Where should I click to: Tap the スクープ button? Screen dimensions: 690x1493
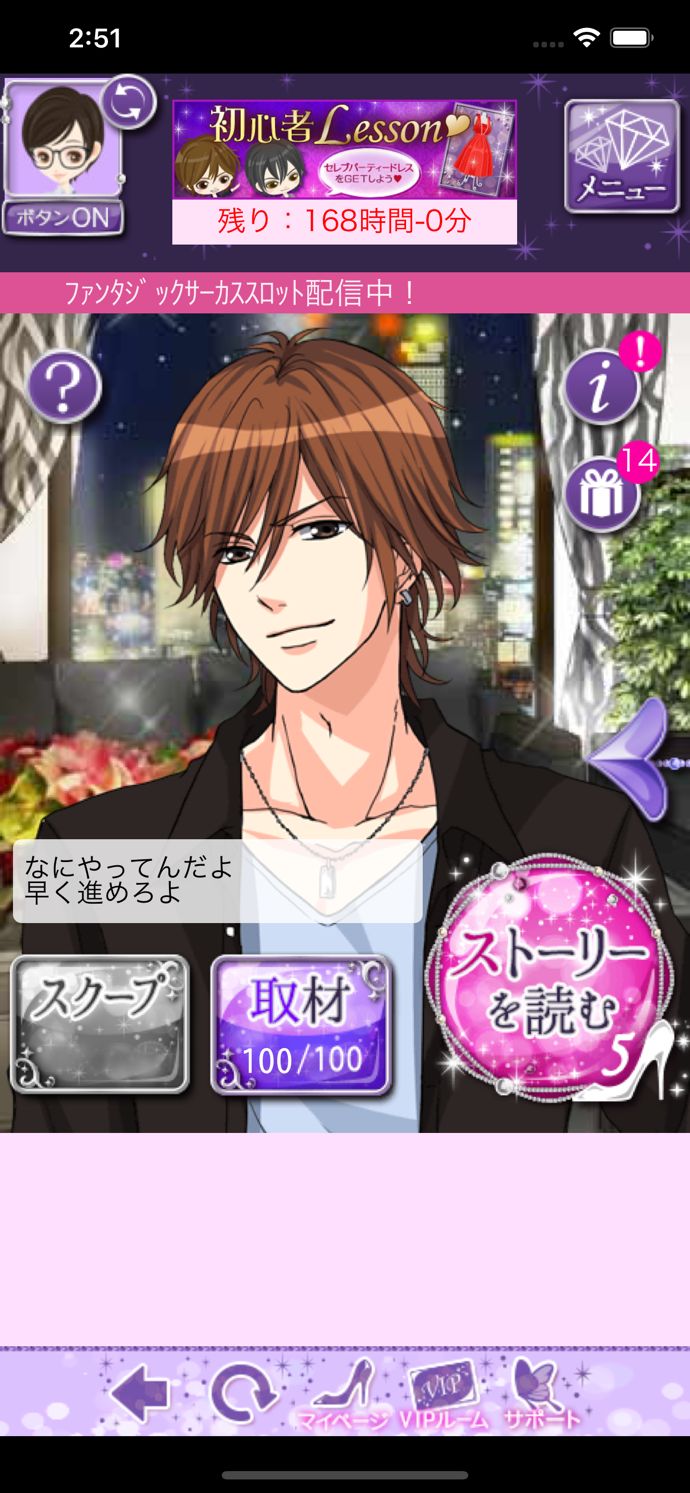(99, 1024)
